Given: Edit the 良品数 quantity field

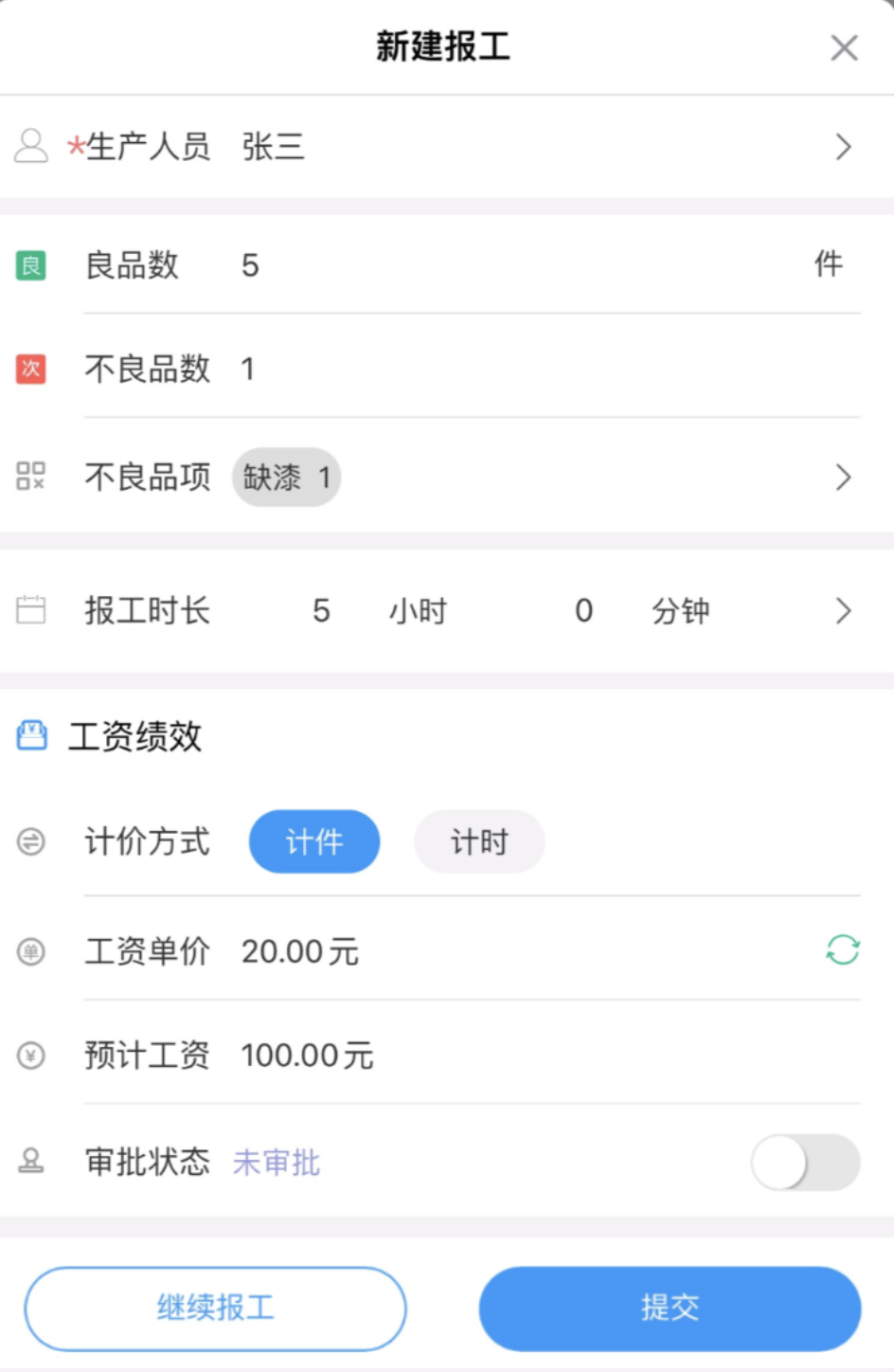Looking at the screenshot, I should pyautogui.click(x=511, y=265).
